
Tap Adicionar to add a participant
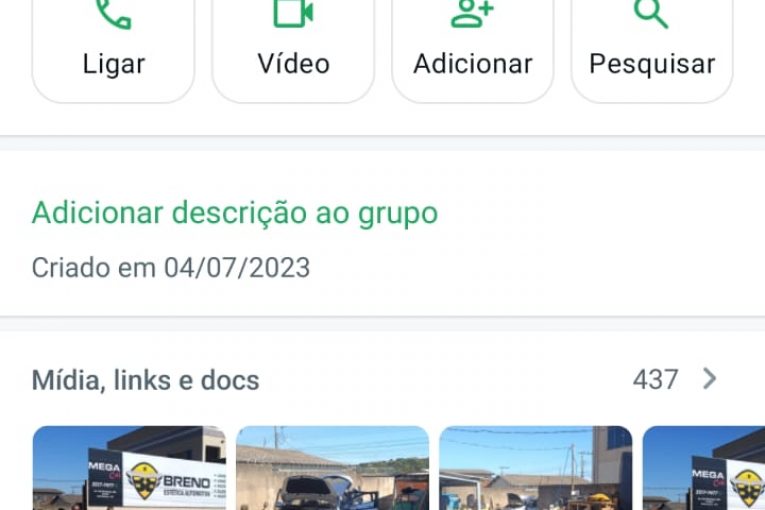pos(472,45)
